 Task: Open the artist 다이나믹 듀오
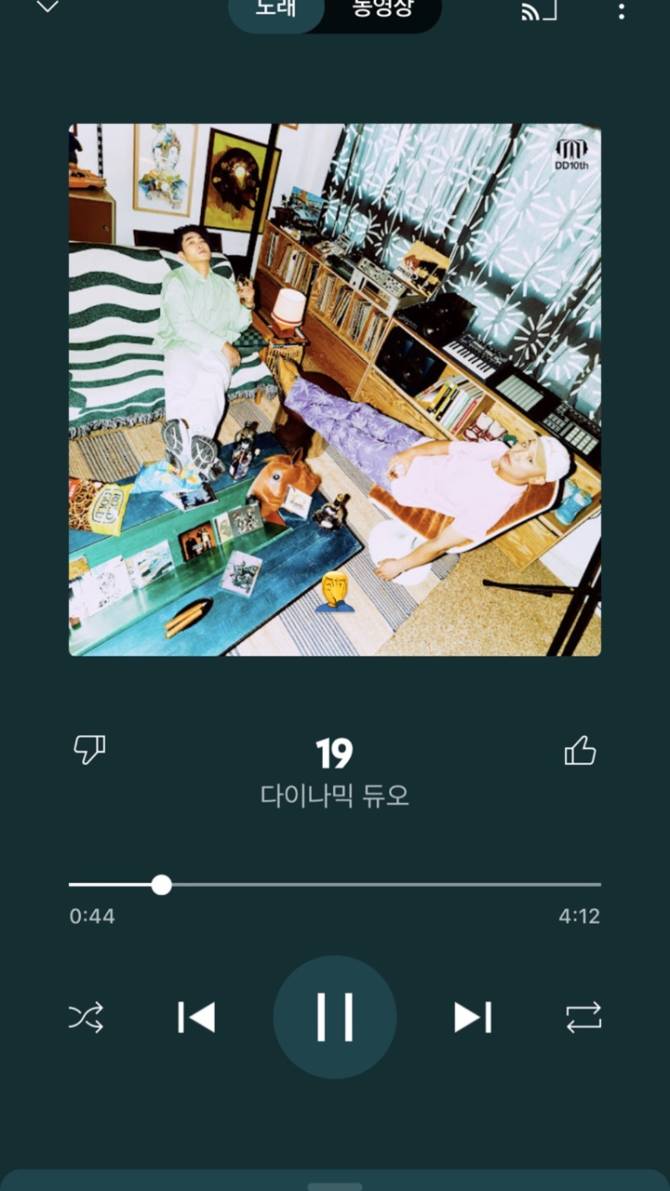pos(334,797)
